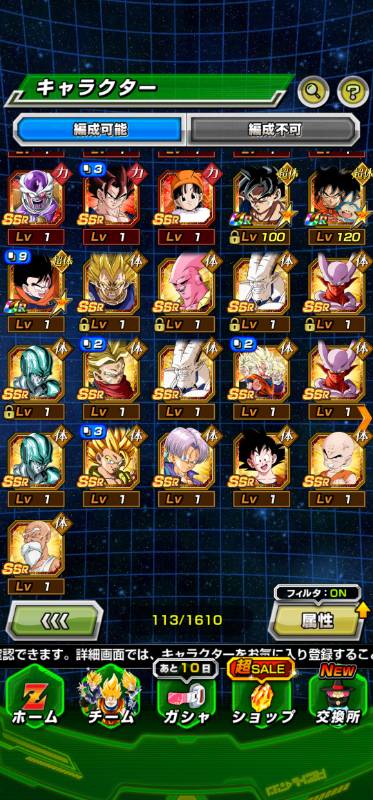Select the Master Roshi character card
This screenshot has height=800, width=373.
pos(36,553)
